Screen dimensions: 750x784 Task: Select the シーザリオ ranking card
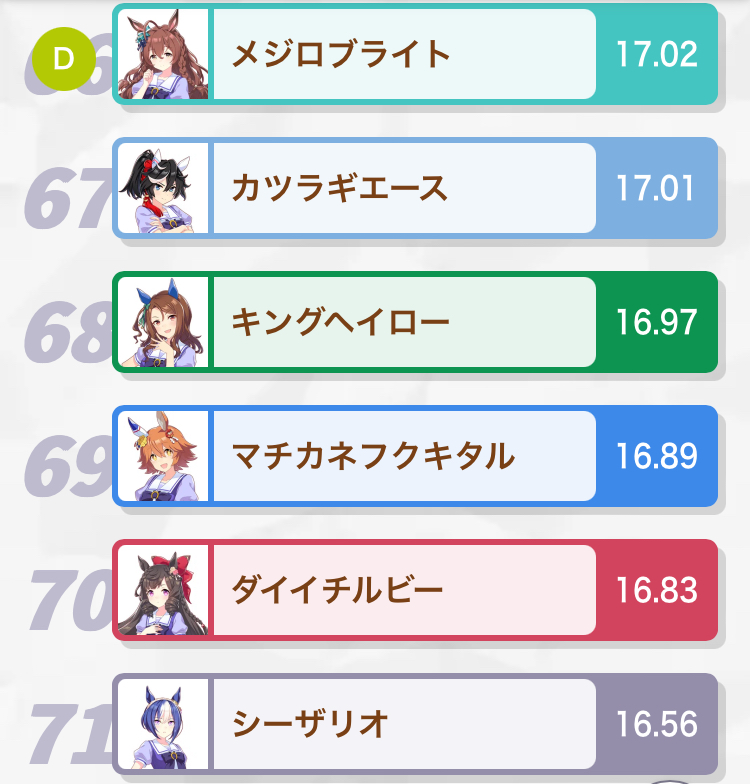click(415, 724)
